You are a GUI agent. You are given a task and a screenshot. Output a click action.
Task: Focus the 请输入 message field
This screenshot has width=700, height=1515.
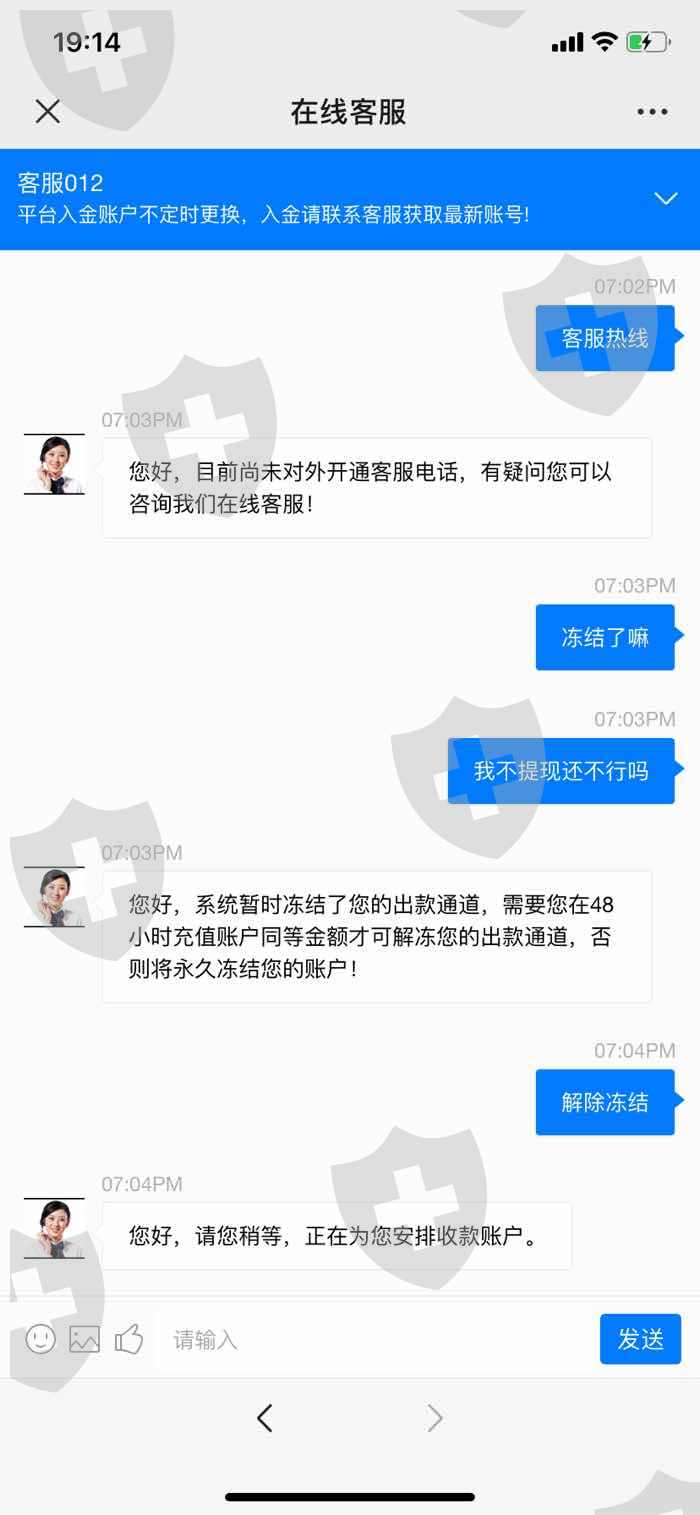coord(377,1340)
